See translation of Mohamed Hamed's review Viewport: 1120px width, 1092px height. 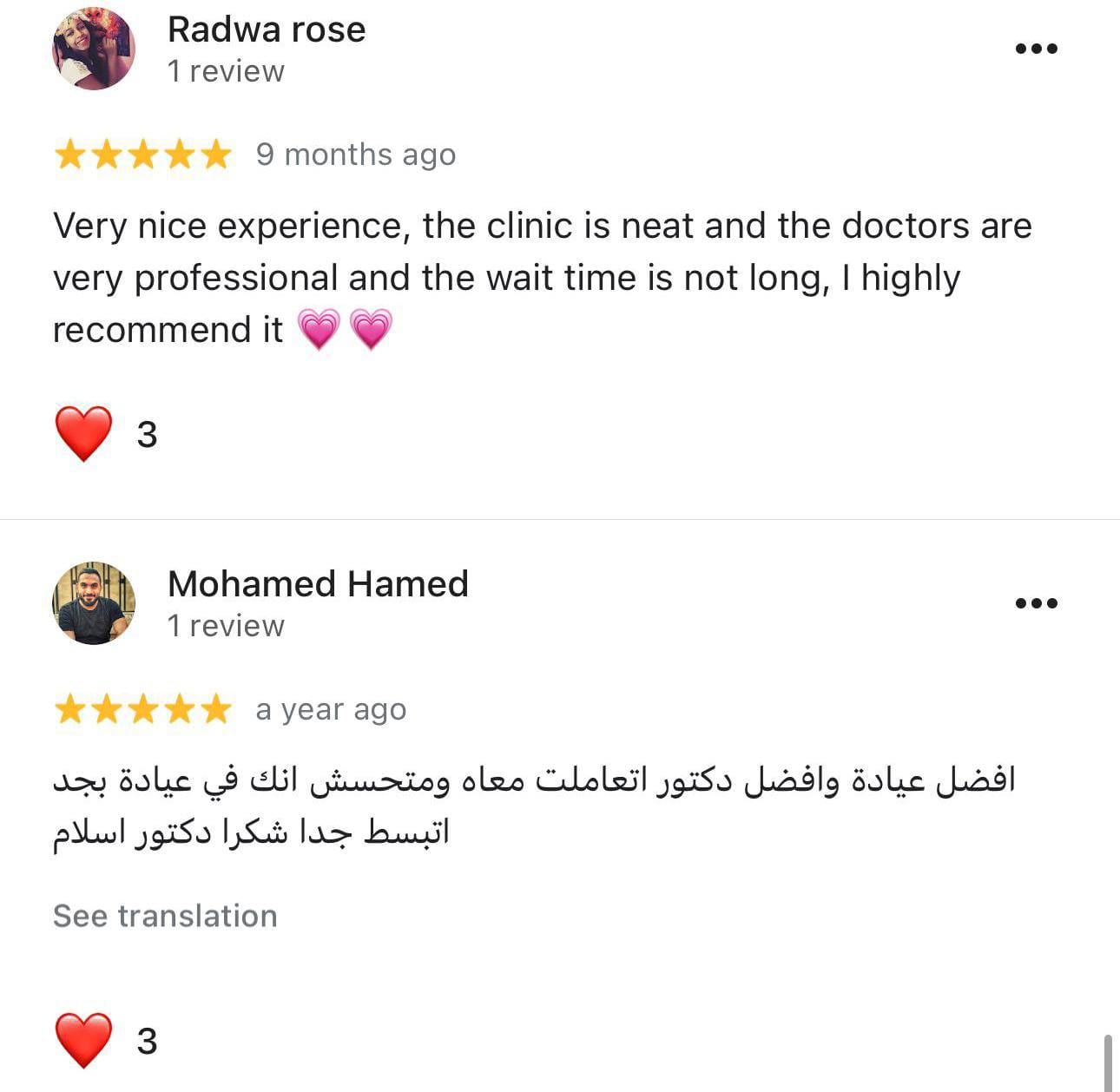[165, 916]
